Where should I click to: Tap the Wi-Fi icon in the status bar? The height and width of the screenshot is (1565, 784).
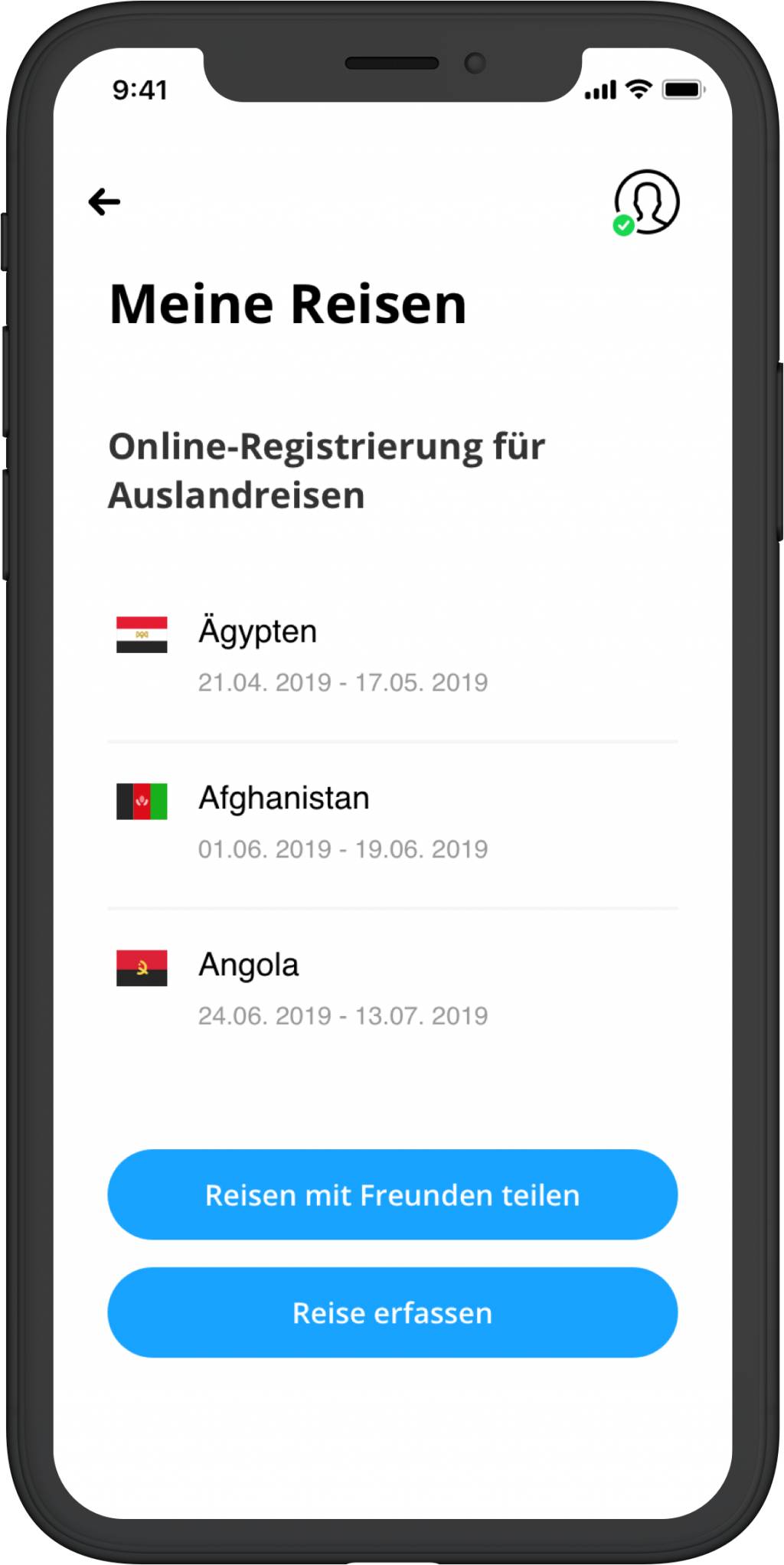click(x=636, y=89)
